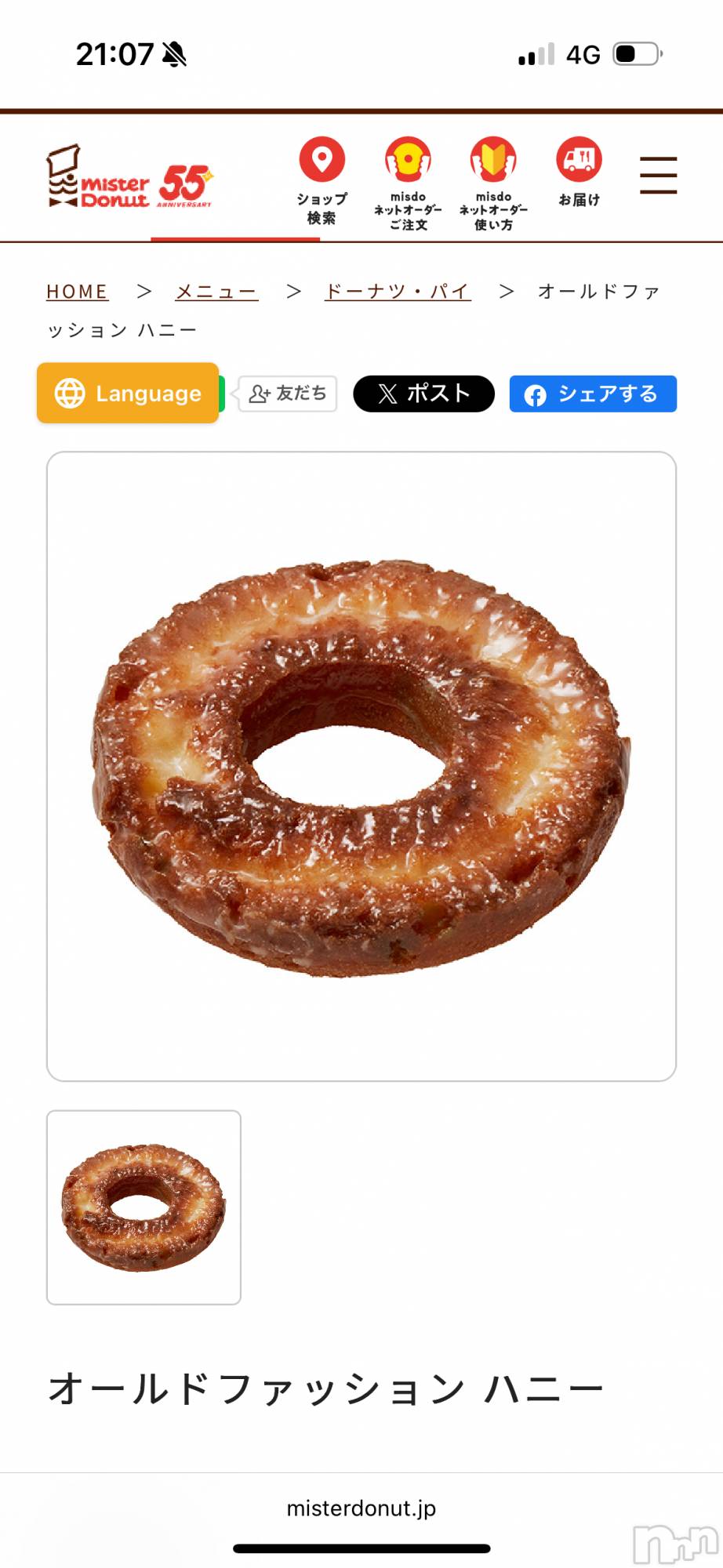Tap the HOME breadcrumb link

coord(77,292)
